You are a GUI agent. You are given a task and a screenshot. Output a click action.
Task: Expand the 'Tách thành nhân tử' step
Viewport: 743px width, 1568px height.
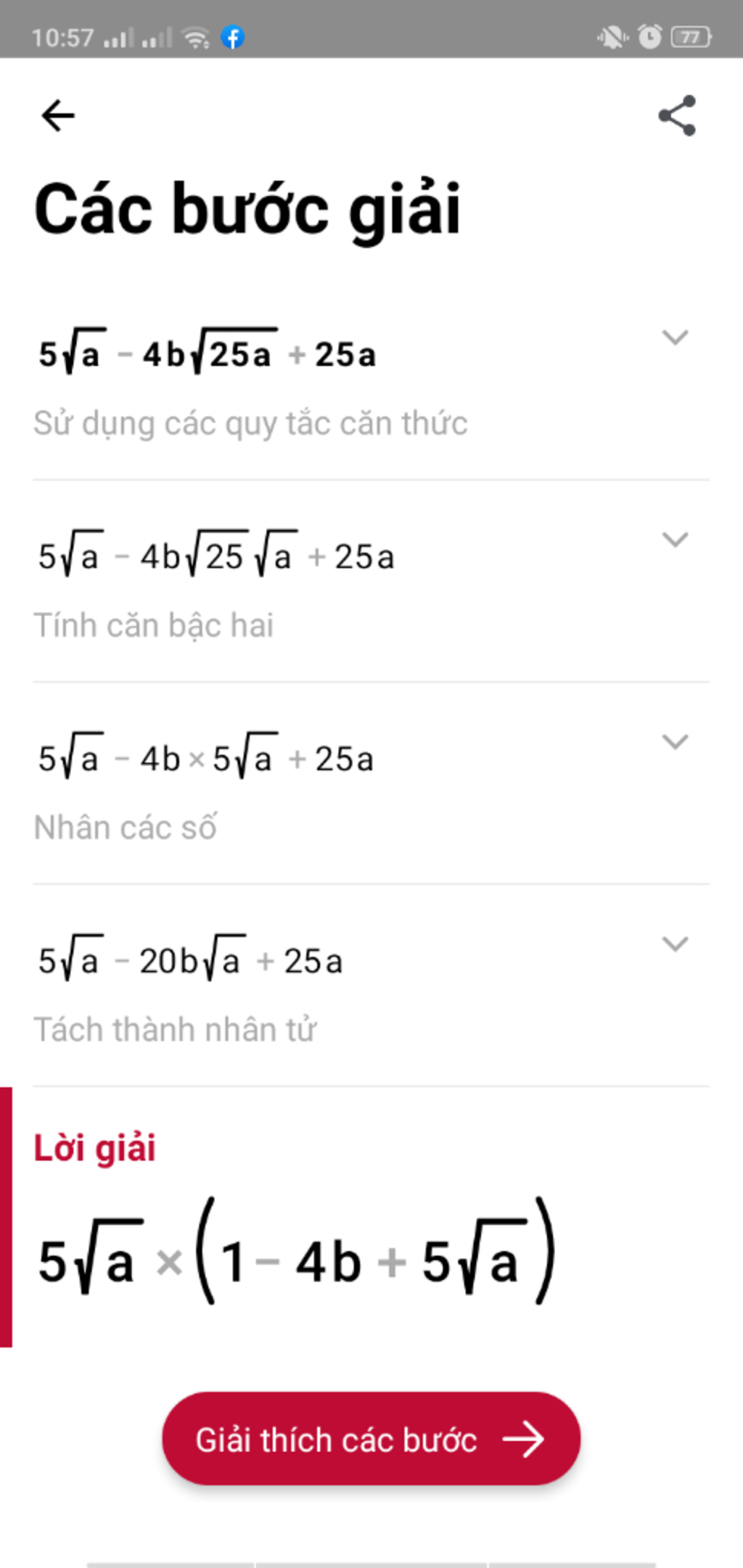point(675,944)
